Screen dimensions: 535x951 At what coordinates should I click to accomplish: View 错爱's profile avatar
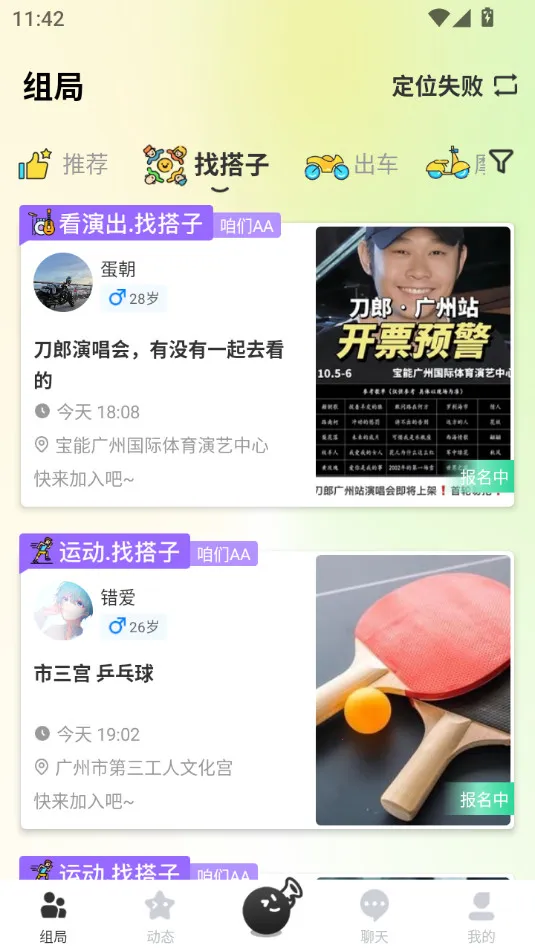tap(63, 611)
